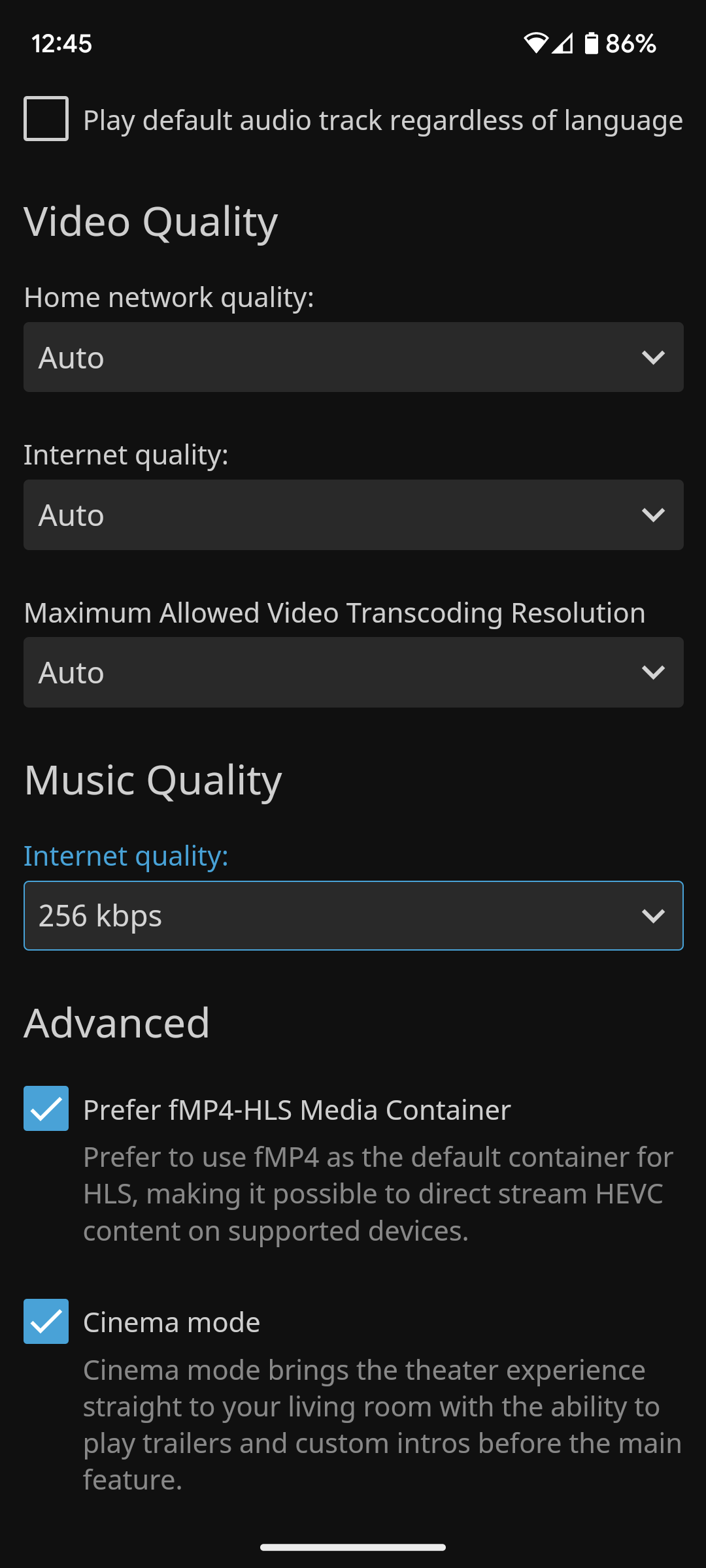This screenshot has height=1568, width=706.
Task: Open the Video Internet quality dropdown
Action: click(353, 515)
